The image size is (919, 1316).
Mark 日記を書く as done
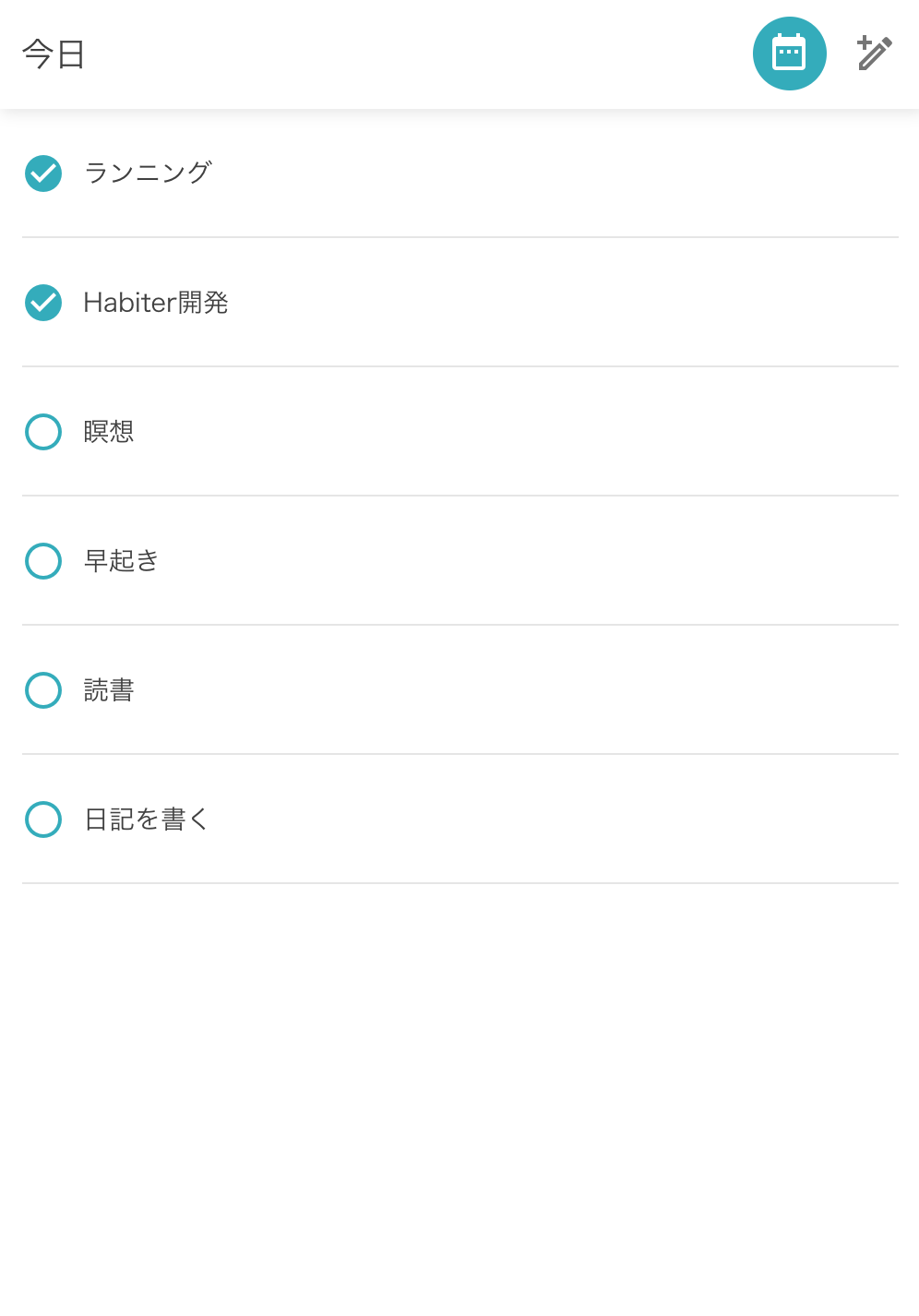click(x=42, y=820)
